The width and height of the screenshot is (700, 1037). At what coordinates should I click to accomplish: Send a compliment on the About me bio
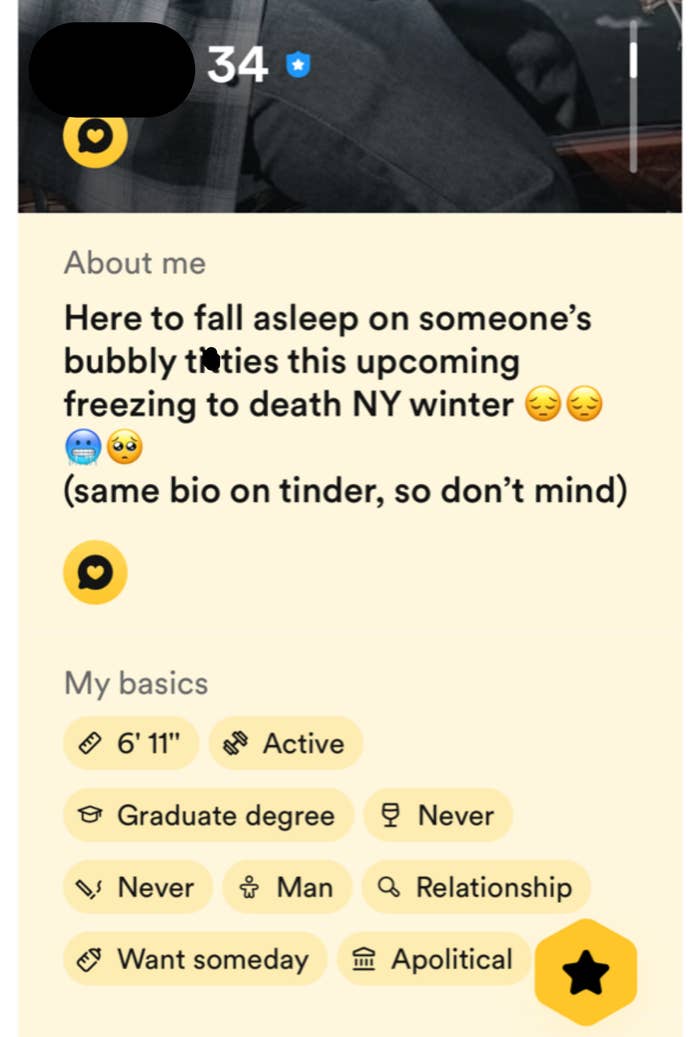pyautogui.click(x=95, y=573)
